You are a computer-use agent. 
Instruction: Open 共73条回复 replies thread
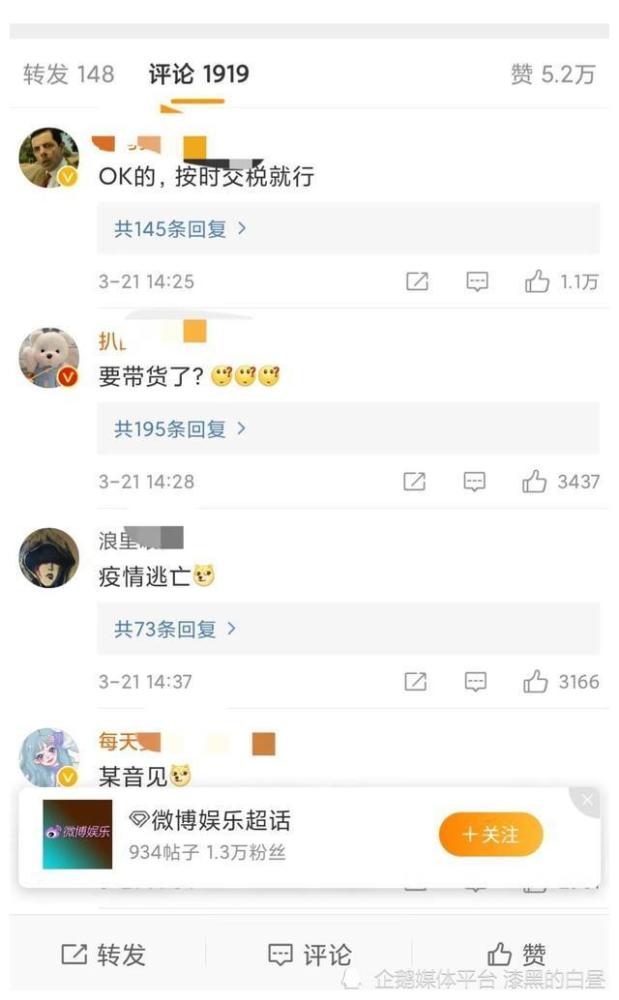pyautogui.click(x=175, y=629)
